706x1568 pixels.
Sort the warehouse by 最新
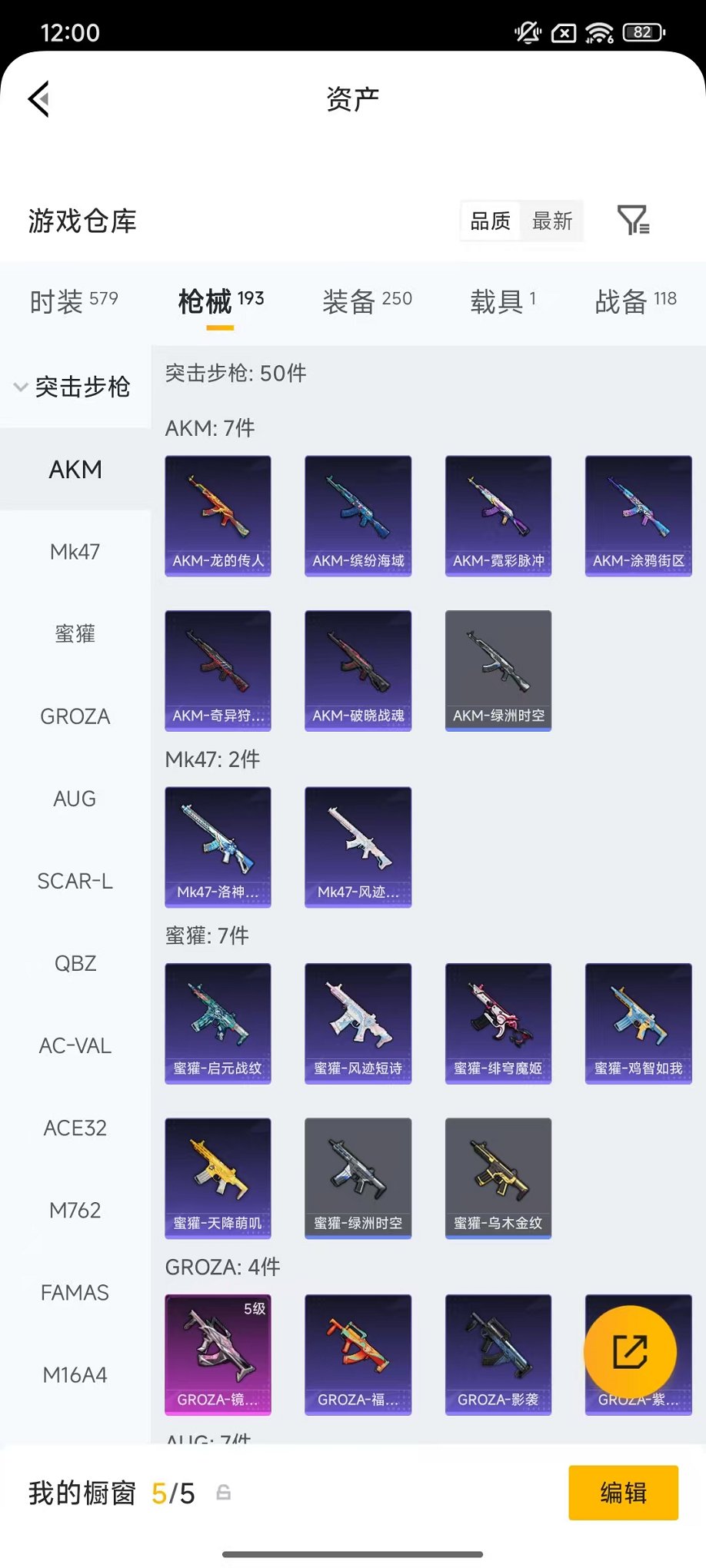[552, 221]
